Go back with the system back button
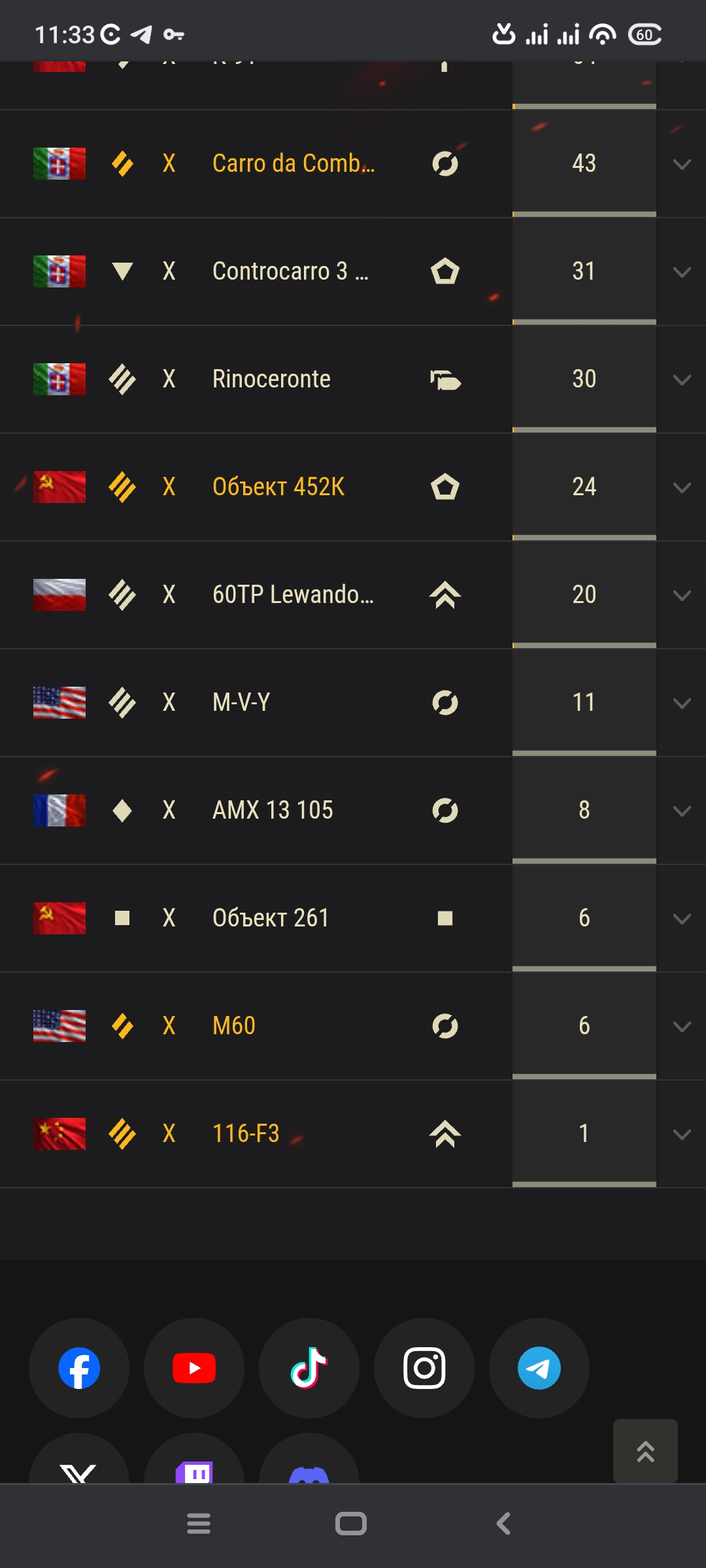 click(503, 1524)
